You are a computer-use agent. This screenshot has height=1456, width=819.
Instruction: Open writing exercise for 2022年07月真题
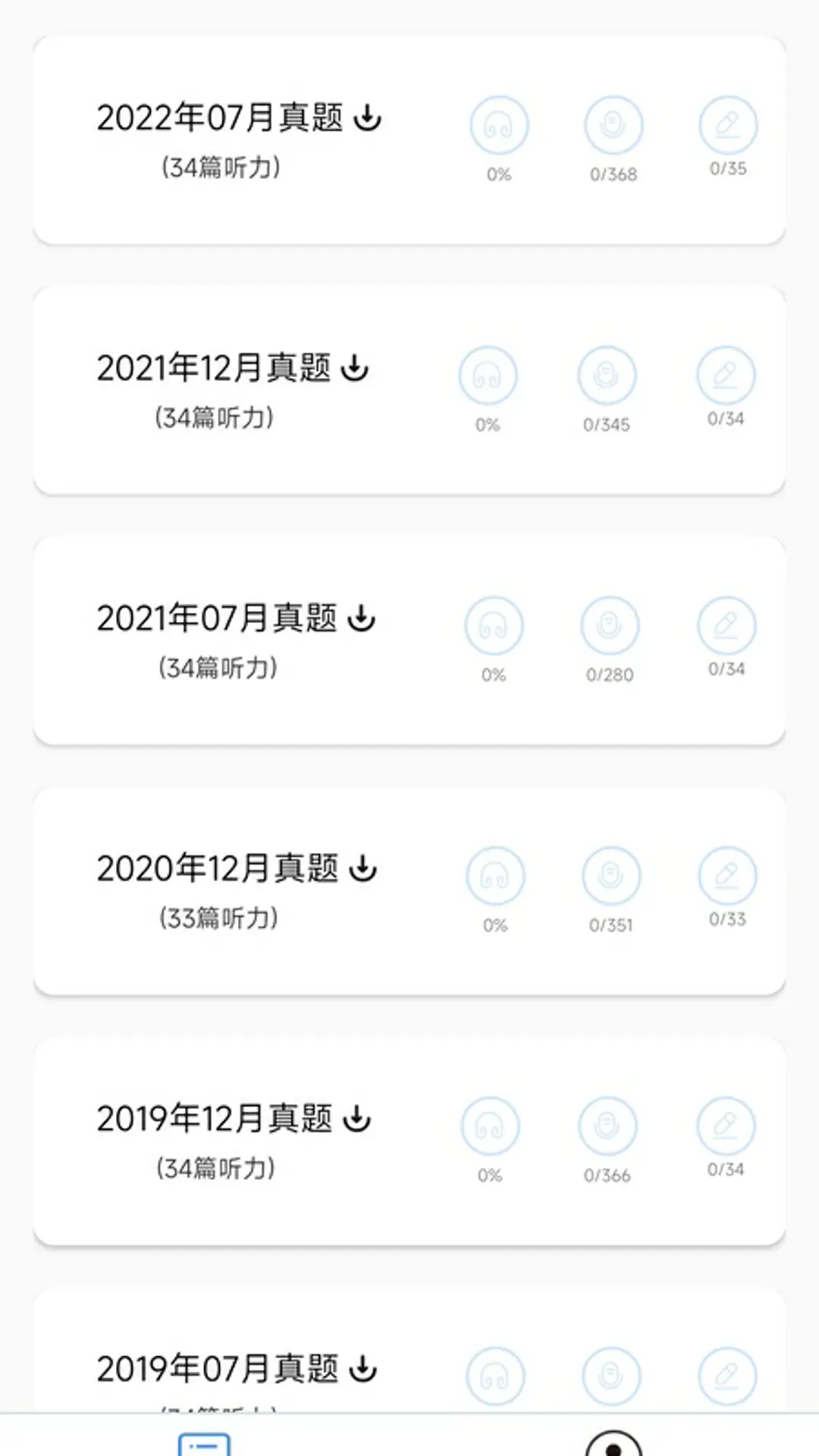[x=727, y=125]
